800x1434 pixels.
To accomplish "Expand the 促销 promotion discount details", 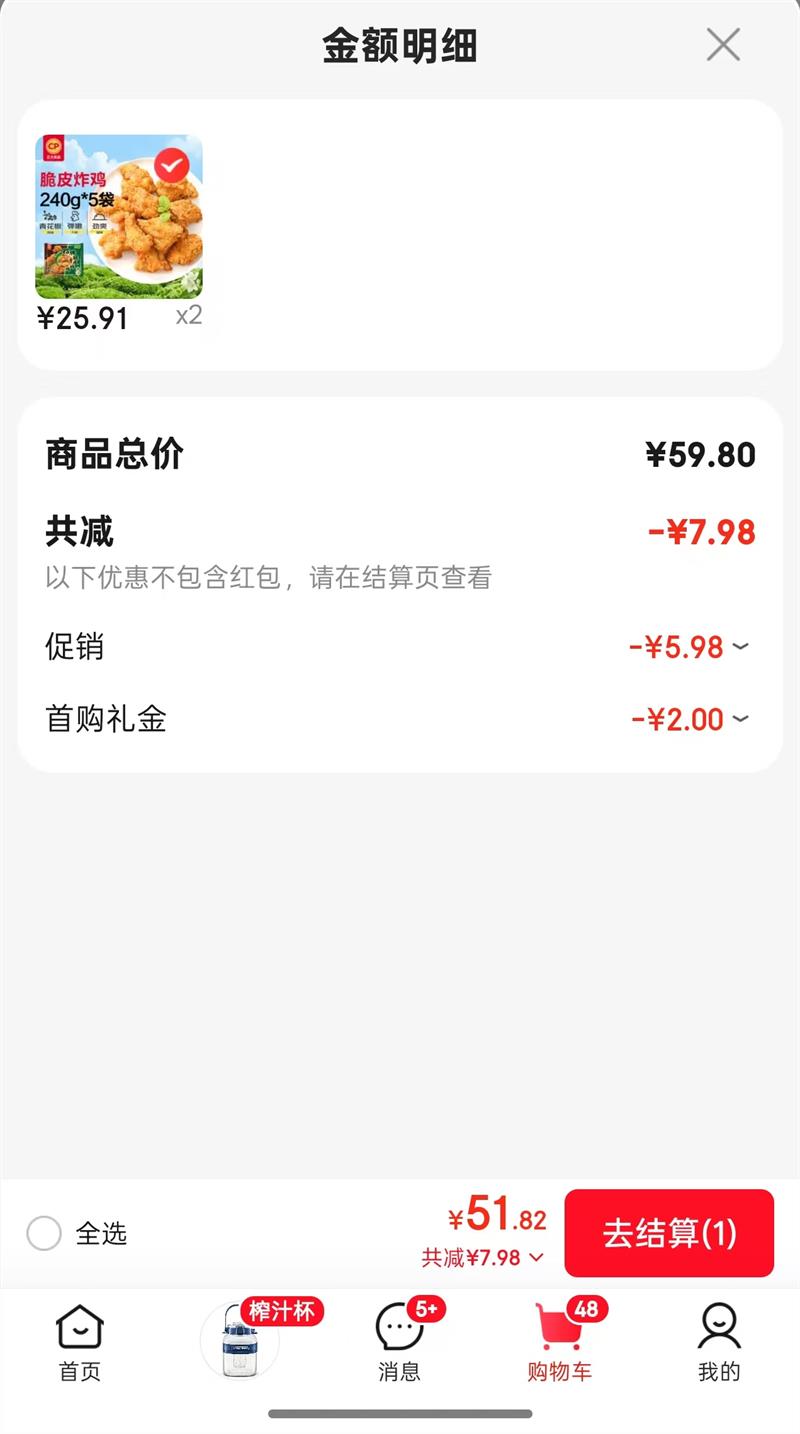I will 739,647.
